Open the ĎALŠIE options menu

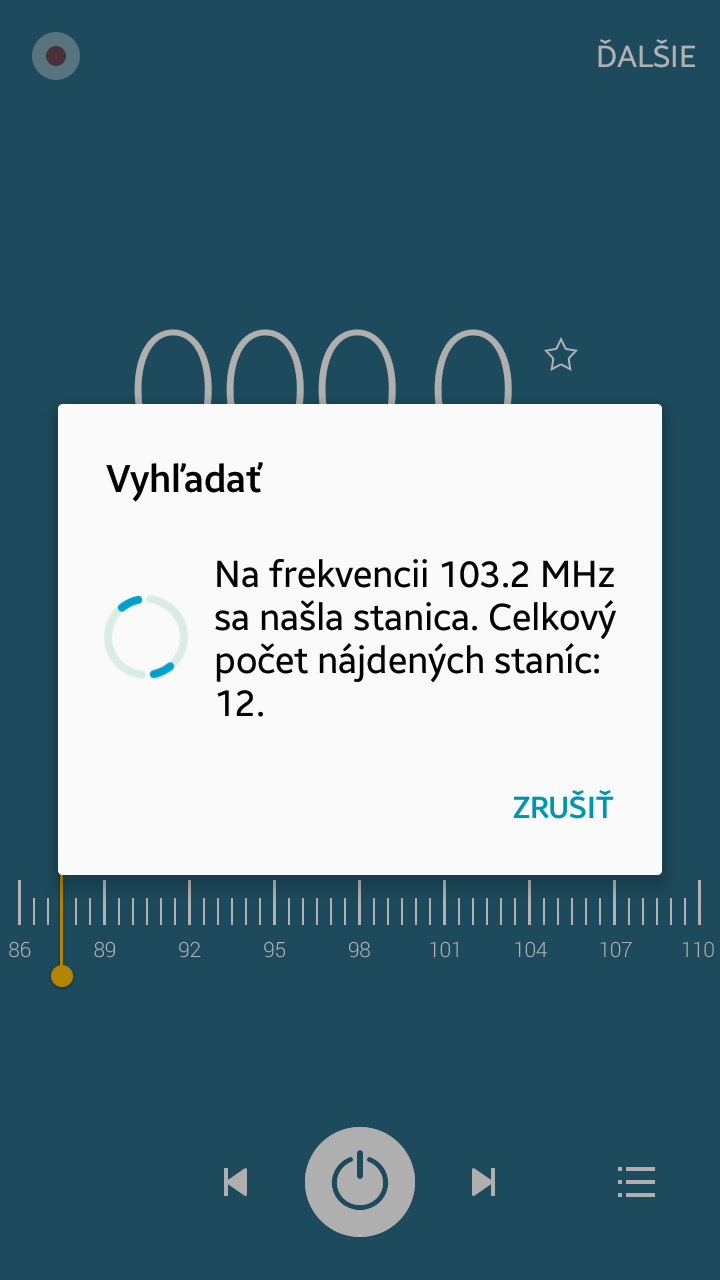point(645,56)
